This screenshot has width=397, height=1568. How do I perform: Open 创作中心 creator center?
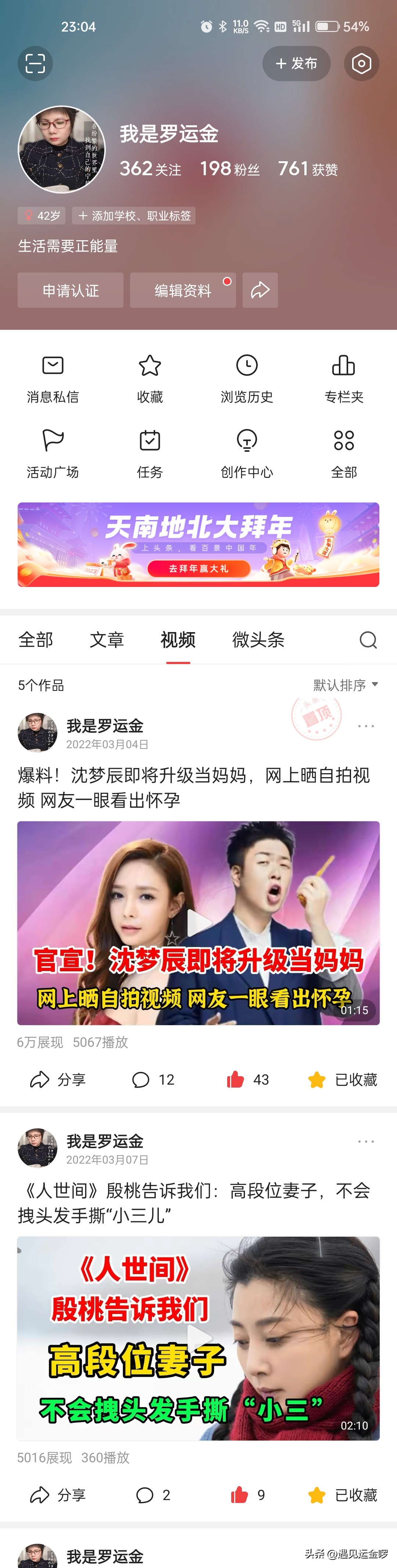pyautogui.click(x=247, y=454)
